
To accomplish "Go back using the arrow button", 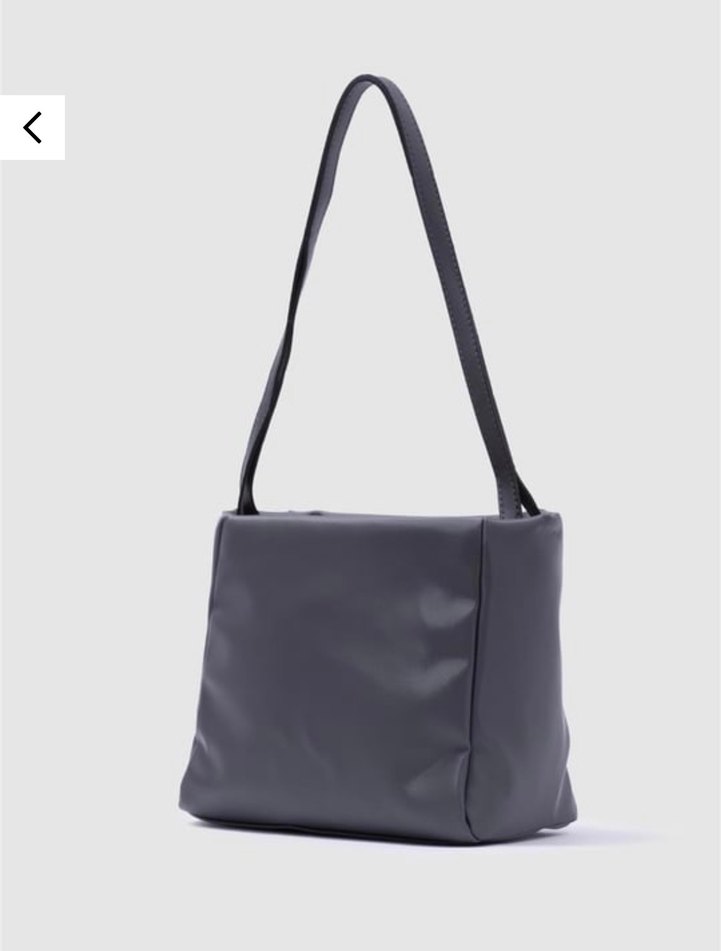I will point(32,127).
